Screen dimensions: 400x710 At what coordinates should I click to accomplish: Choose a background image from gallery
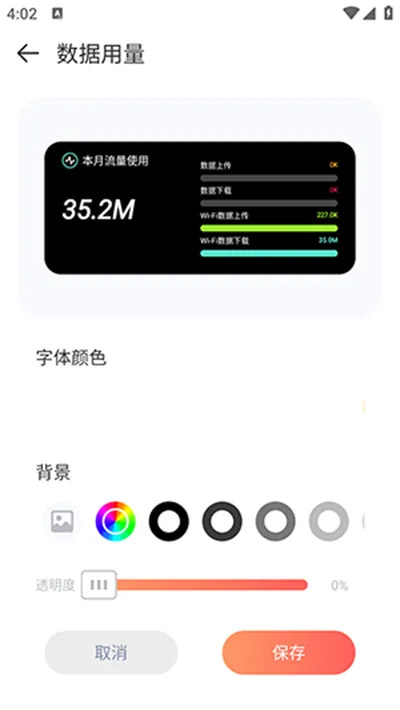coord(62,521)
